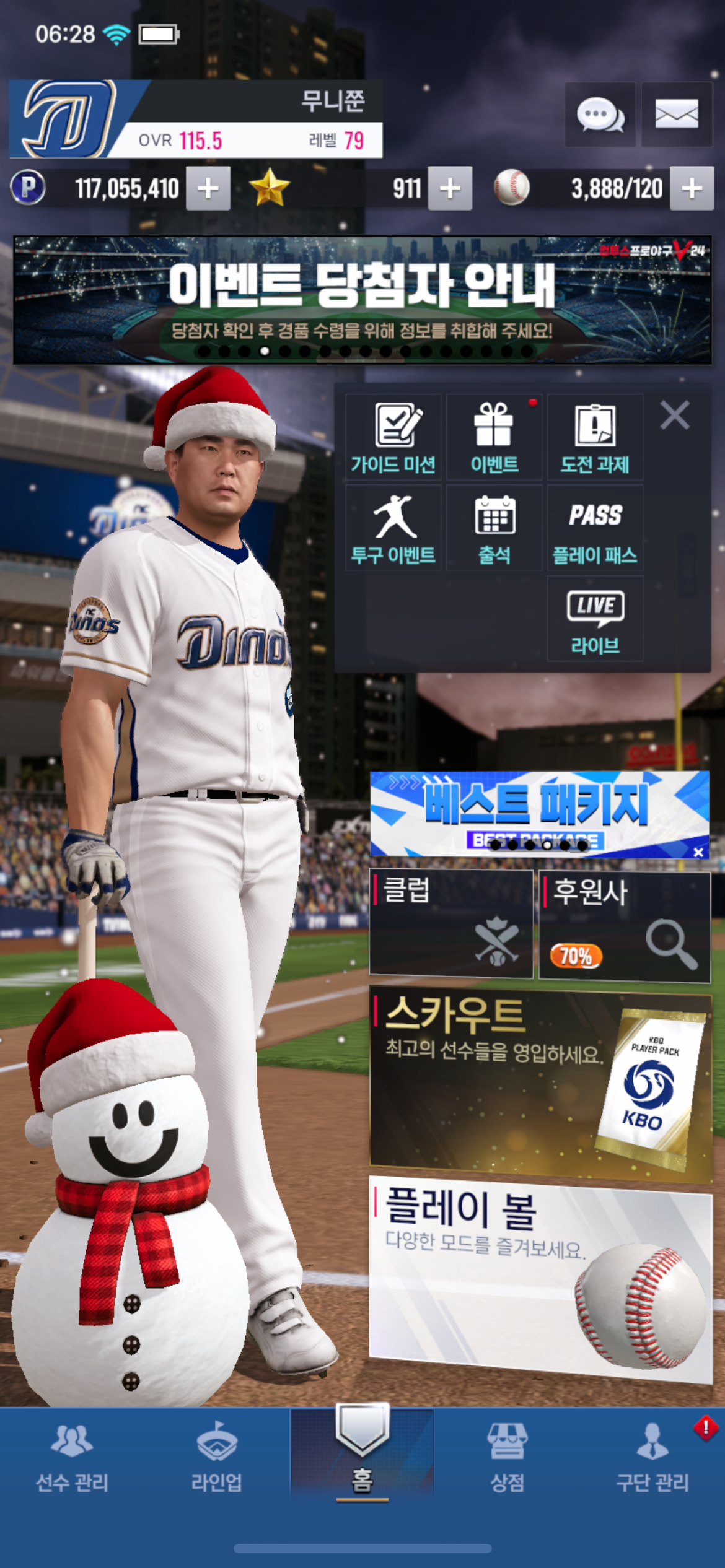Add more points with the plus next to 117,055,410
Viewport: 725px width, 1568px height.
coord(208,188)
